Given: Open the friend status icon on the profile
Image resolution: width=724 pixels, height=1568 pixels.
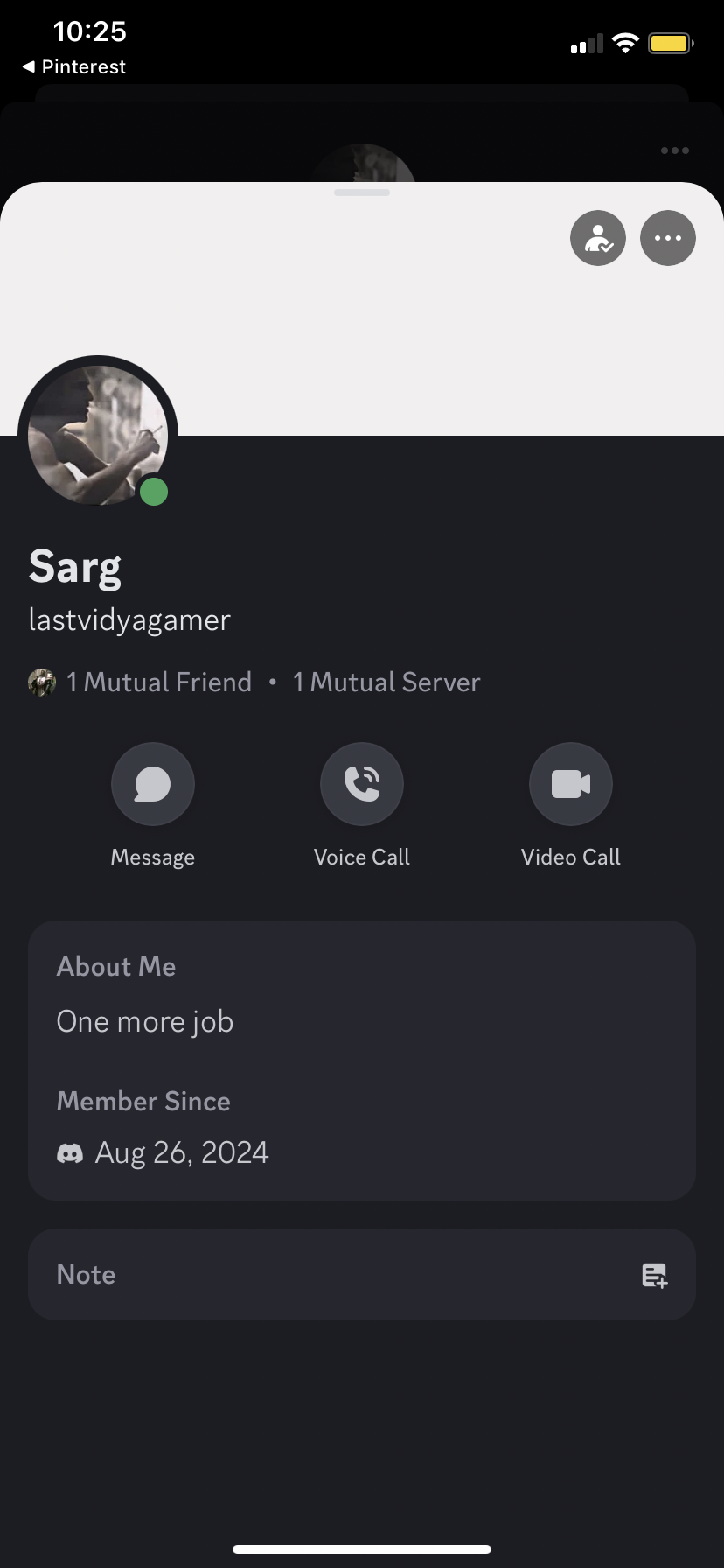Looking at the screenshot, I should (x=598, y=238).
